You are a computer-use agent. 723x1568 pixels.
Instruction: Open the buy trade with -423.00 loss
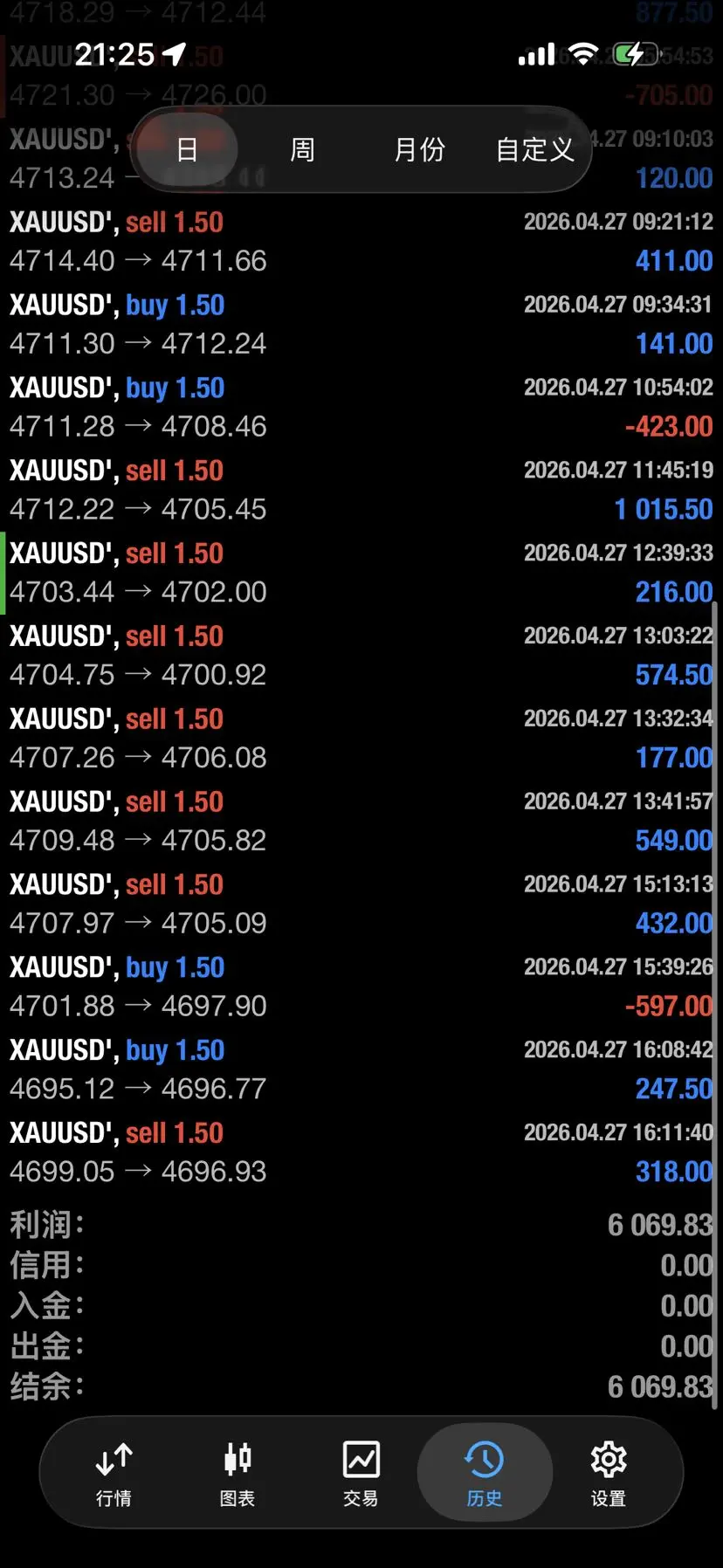[361, 408]
